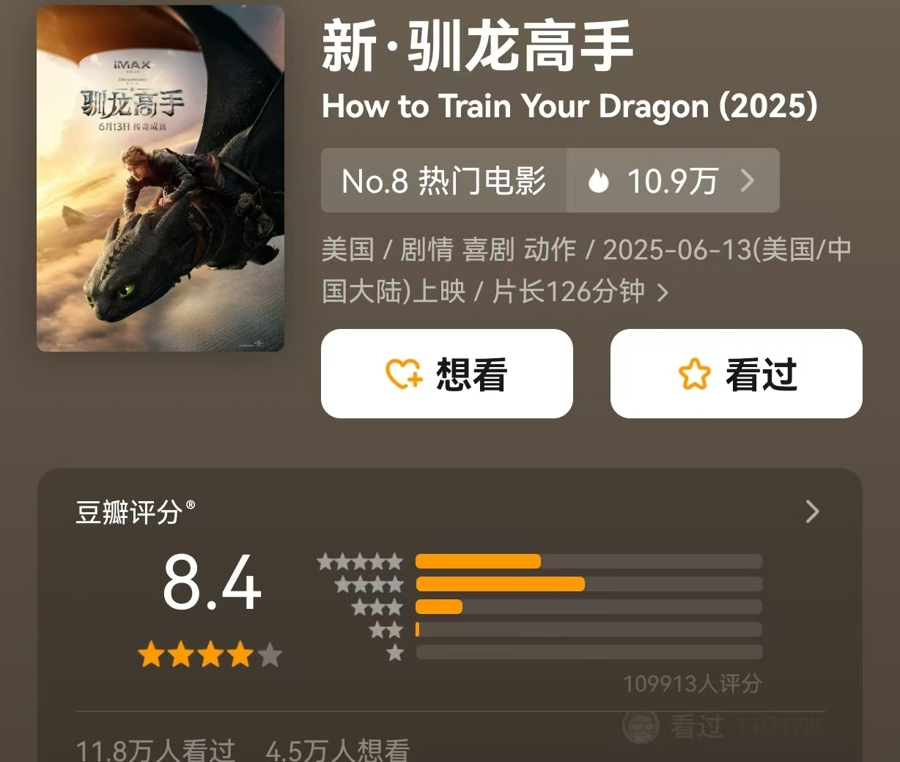900x762 pixels.
Task: Mark the movie as 看过
Action: pos(736,374)
